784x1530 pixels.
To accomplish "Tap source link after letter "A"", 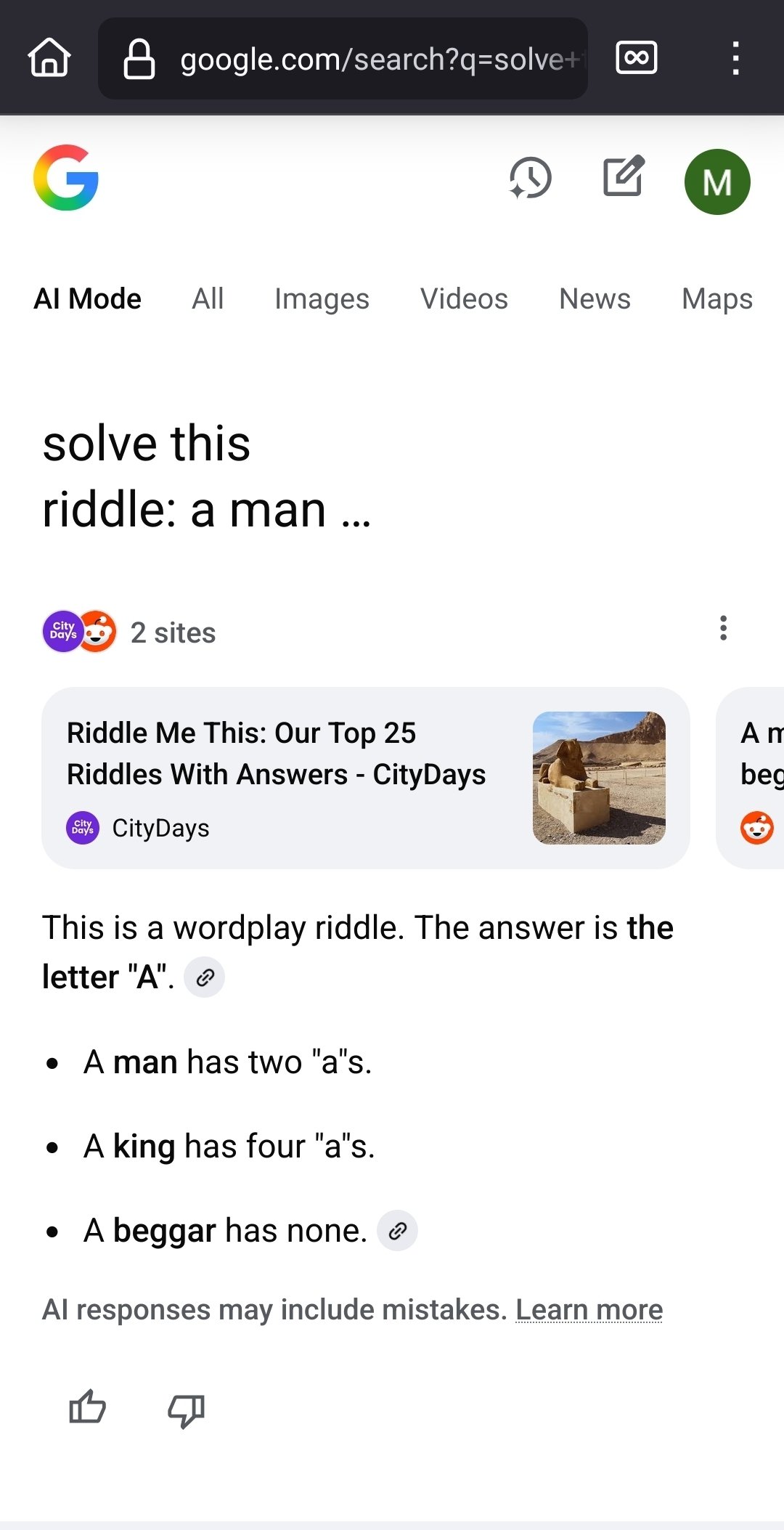I will (x=205, y=977).
